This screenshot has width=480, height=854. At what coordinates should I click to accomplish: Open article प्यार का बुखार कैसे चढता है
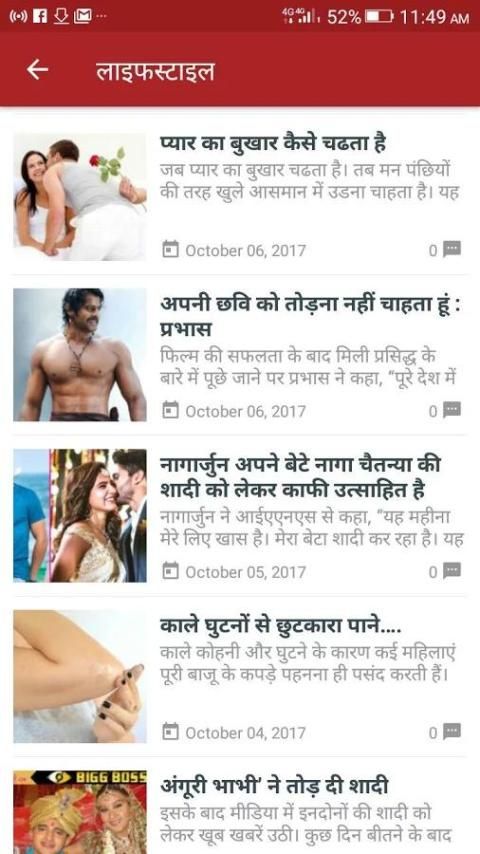coord(240,196)
